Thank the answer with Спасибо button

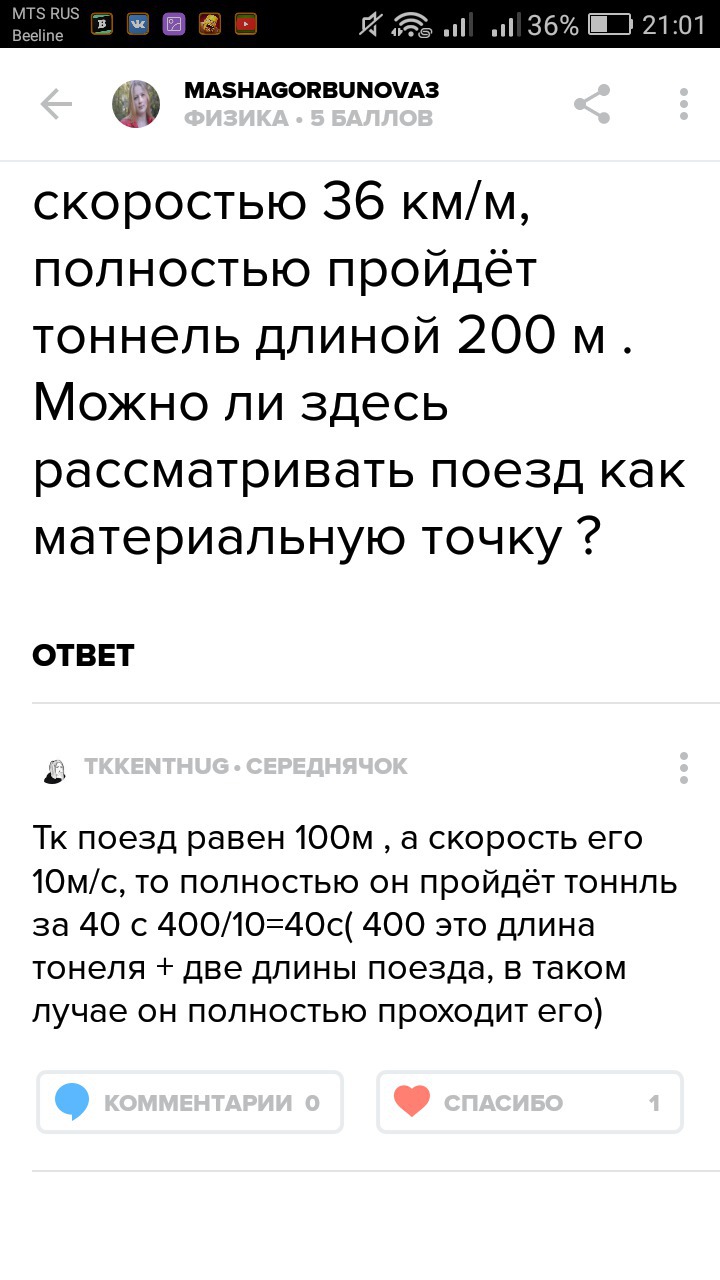(x=529, y=1103)
